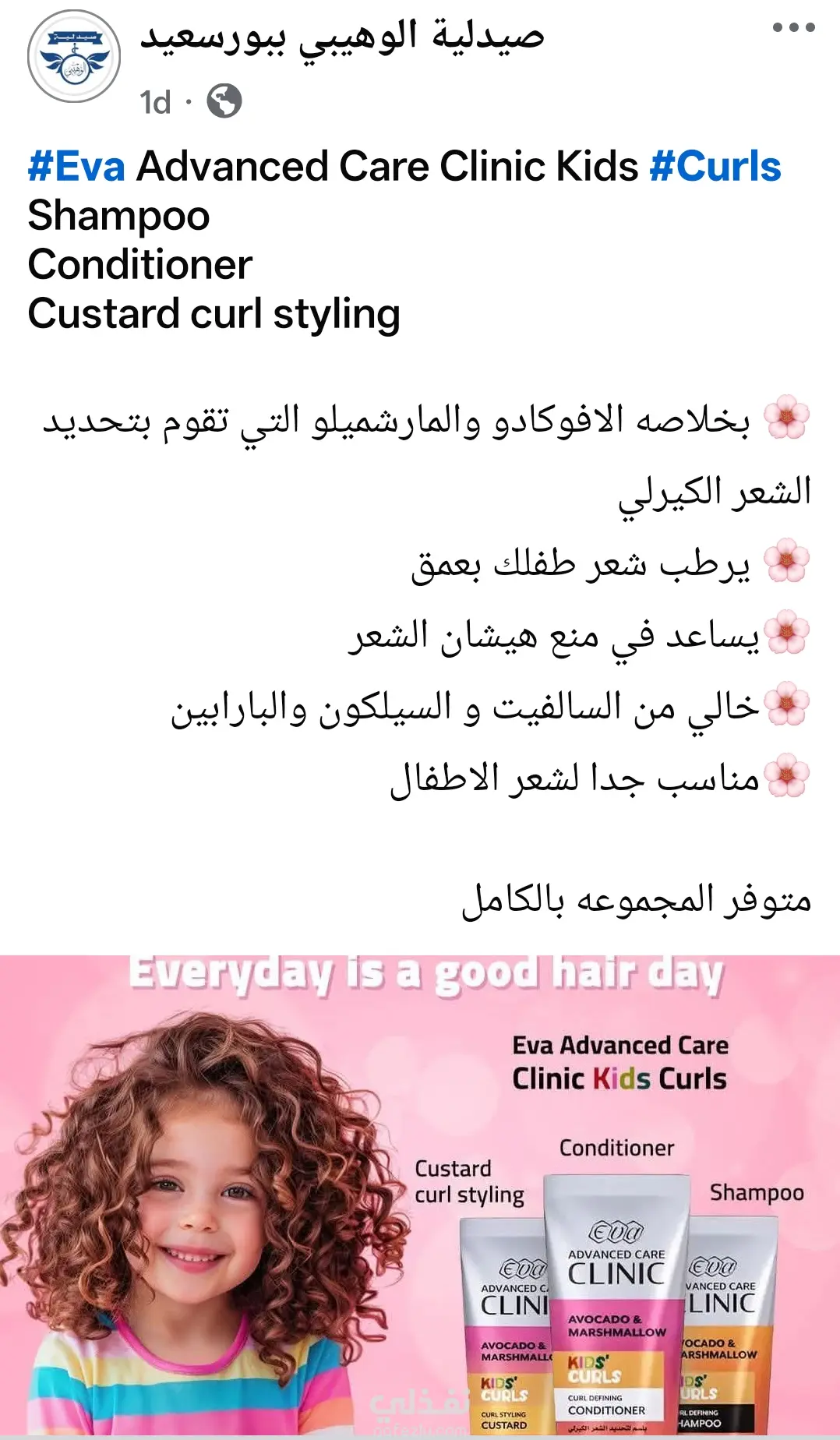840x1440 pixels.
Task: Open the #Curls hashtag
Action: [715, 167]
